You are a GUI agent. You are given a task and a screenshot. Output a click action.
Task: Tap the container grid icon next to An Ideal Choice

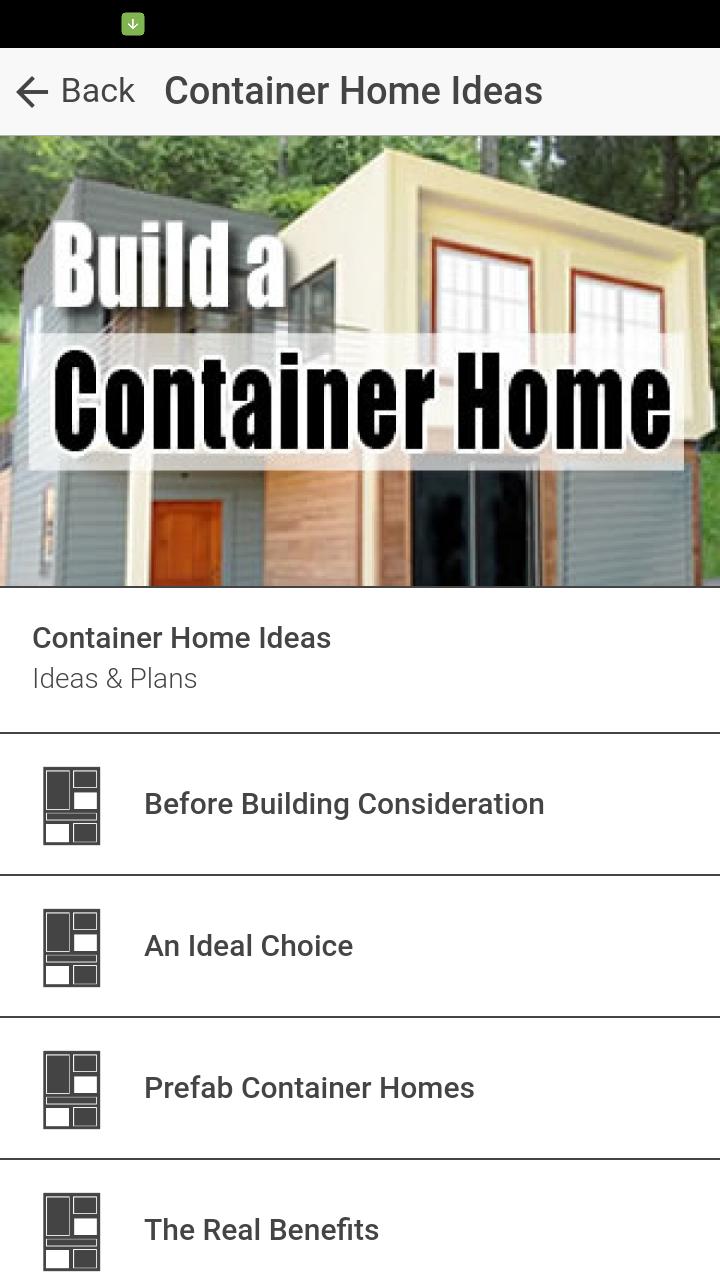click(x=71, y=947)
